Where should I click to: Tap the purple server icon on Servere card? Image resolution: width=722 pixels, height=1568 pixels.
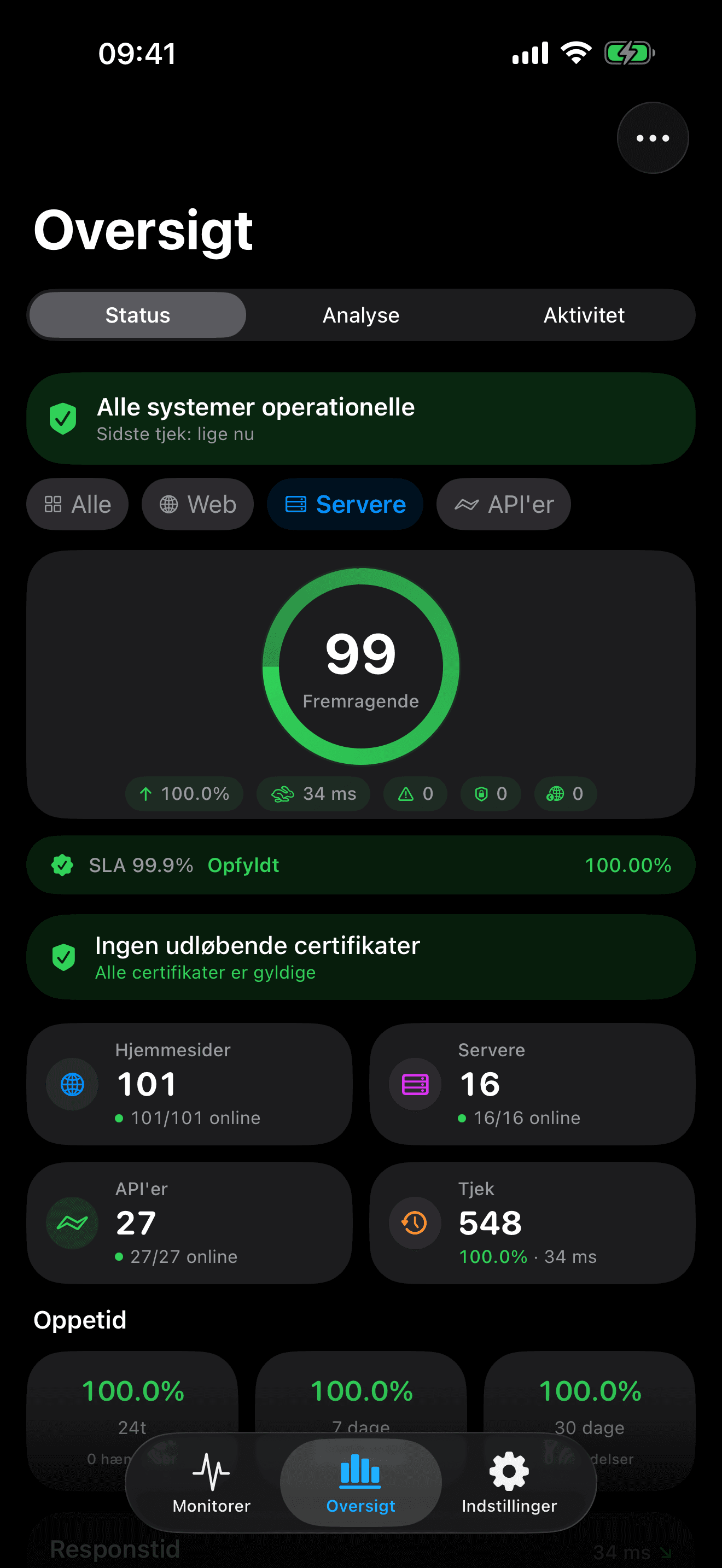click(414, 1084)
